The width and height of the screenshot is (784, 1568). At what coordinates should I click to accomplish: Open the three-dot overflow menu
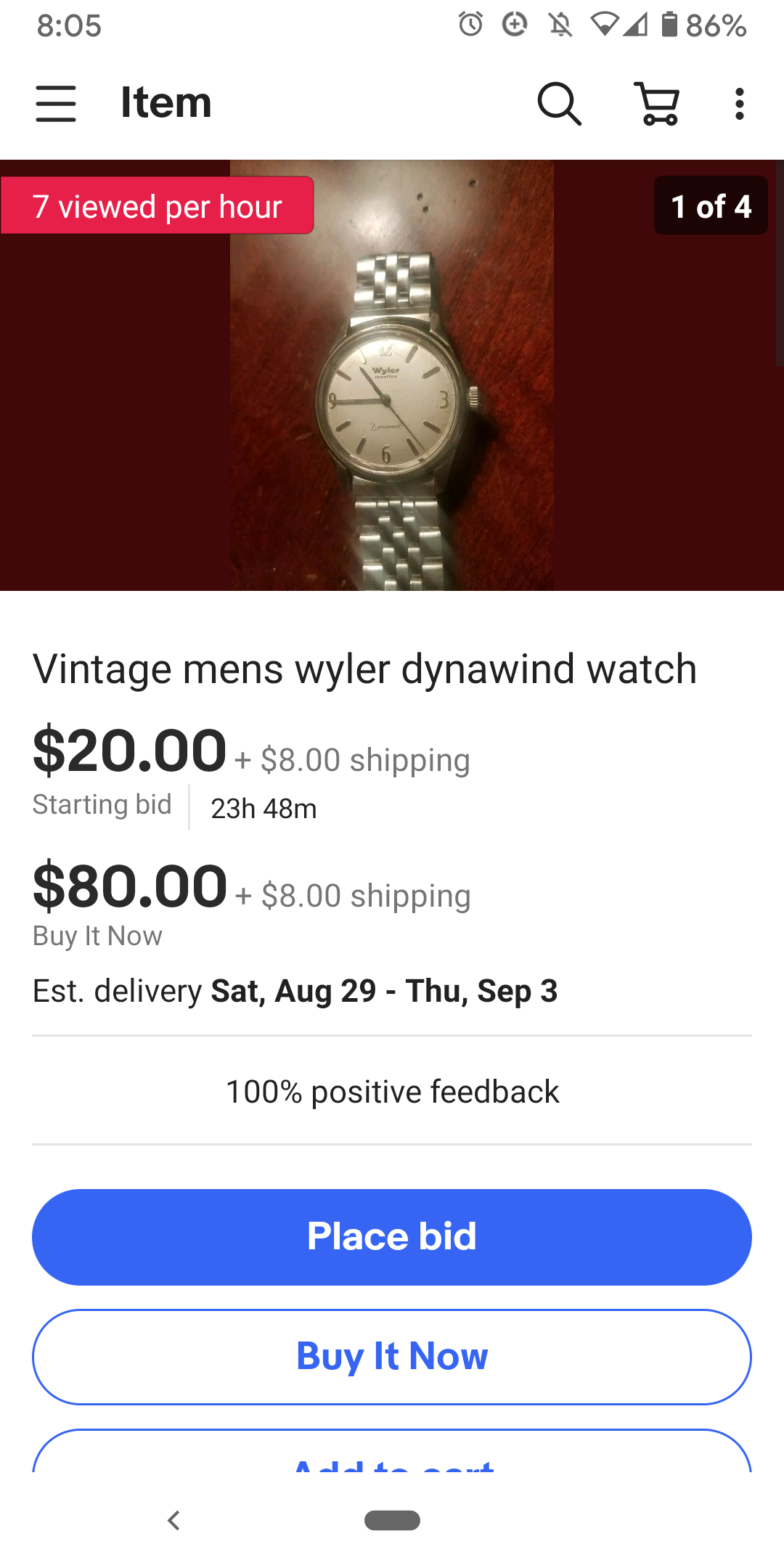click(x=739, y=103)
